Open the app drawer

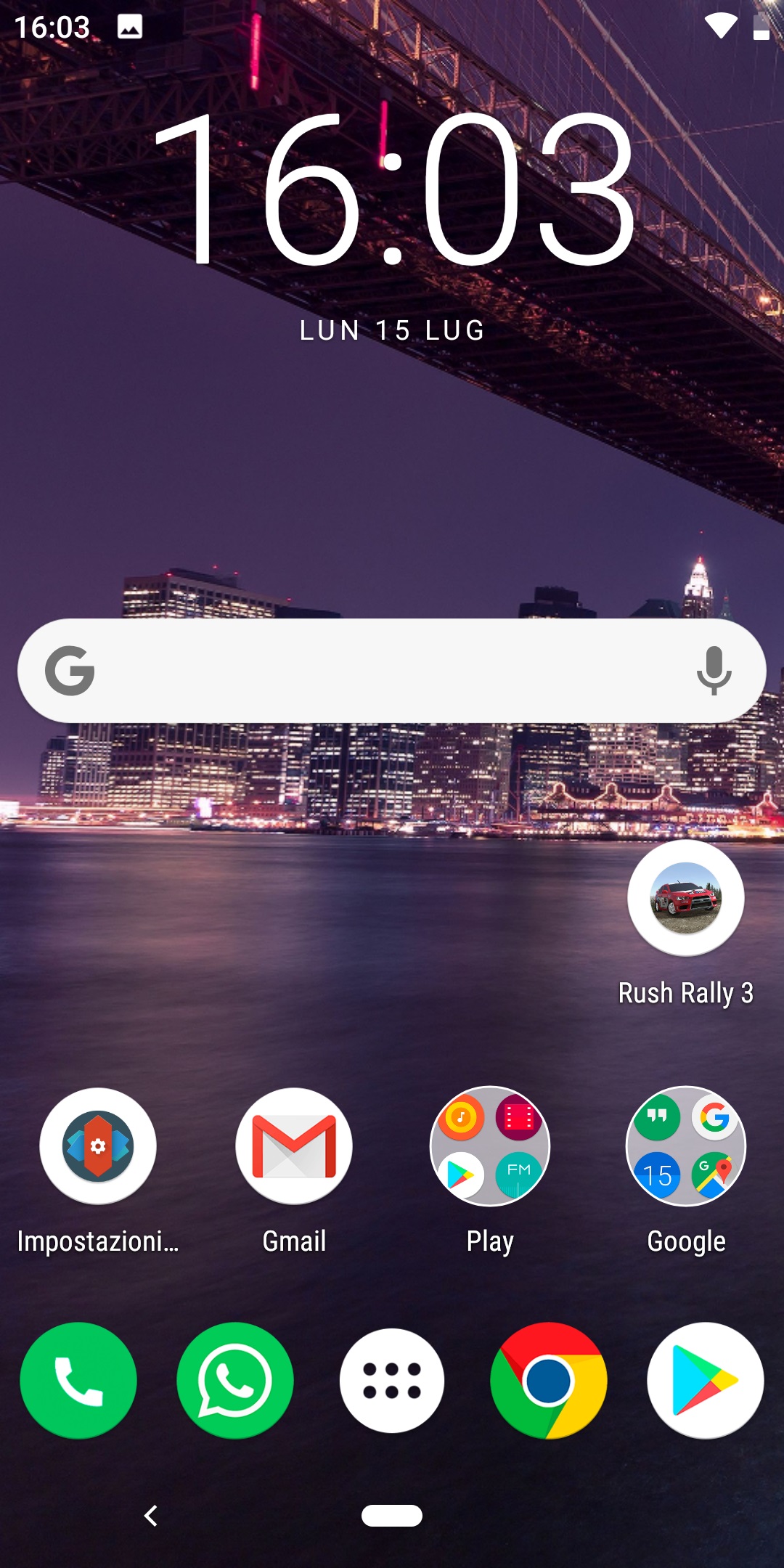392,1381
